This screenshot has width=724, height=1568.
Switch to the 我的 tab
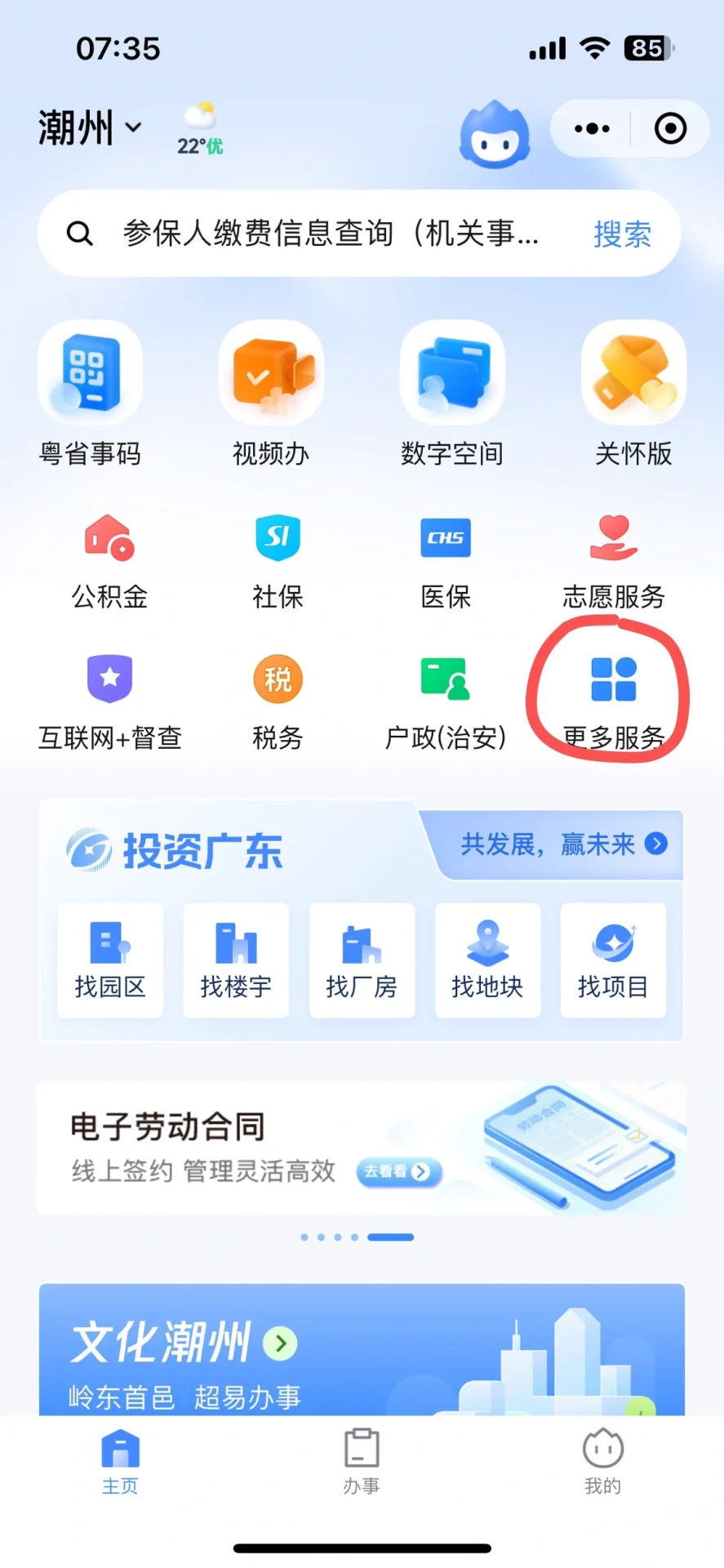(602, 1461)
